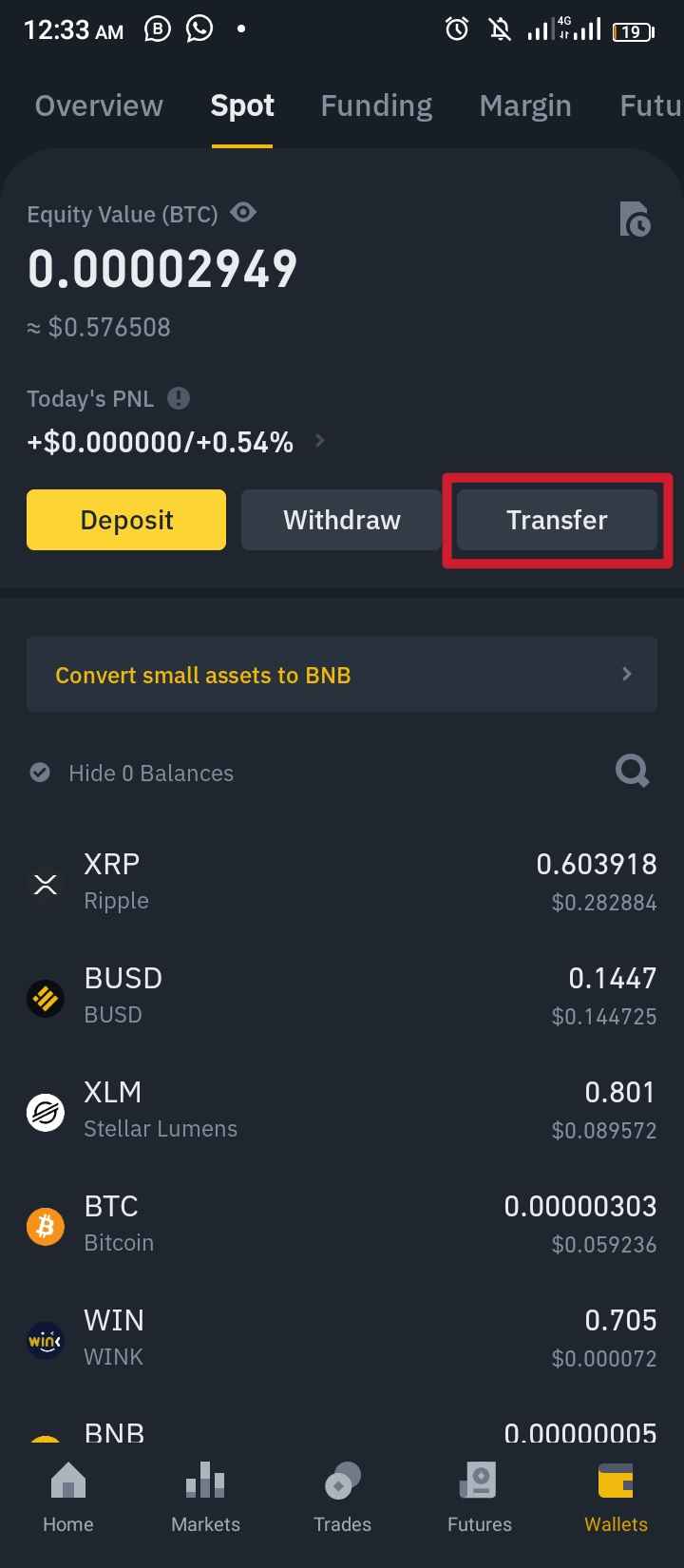This screenshot has height=1568, width=684.
Task: Go to the Home tab
Action: tap(68, 1499)
